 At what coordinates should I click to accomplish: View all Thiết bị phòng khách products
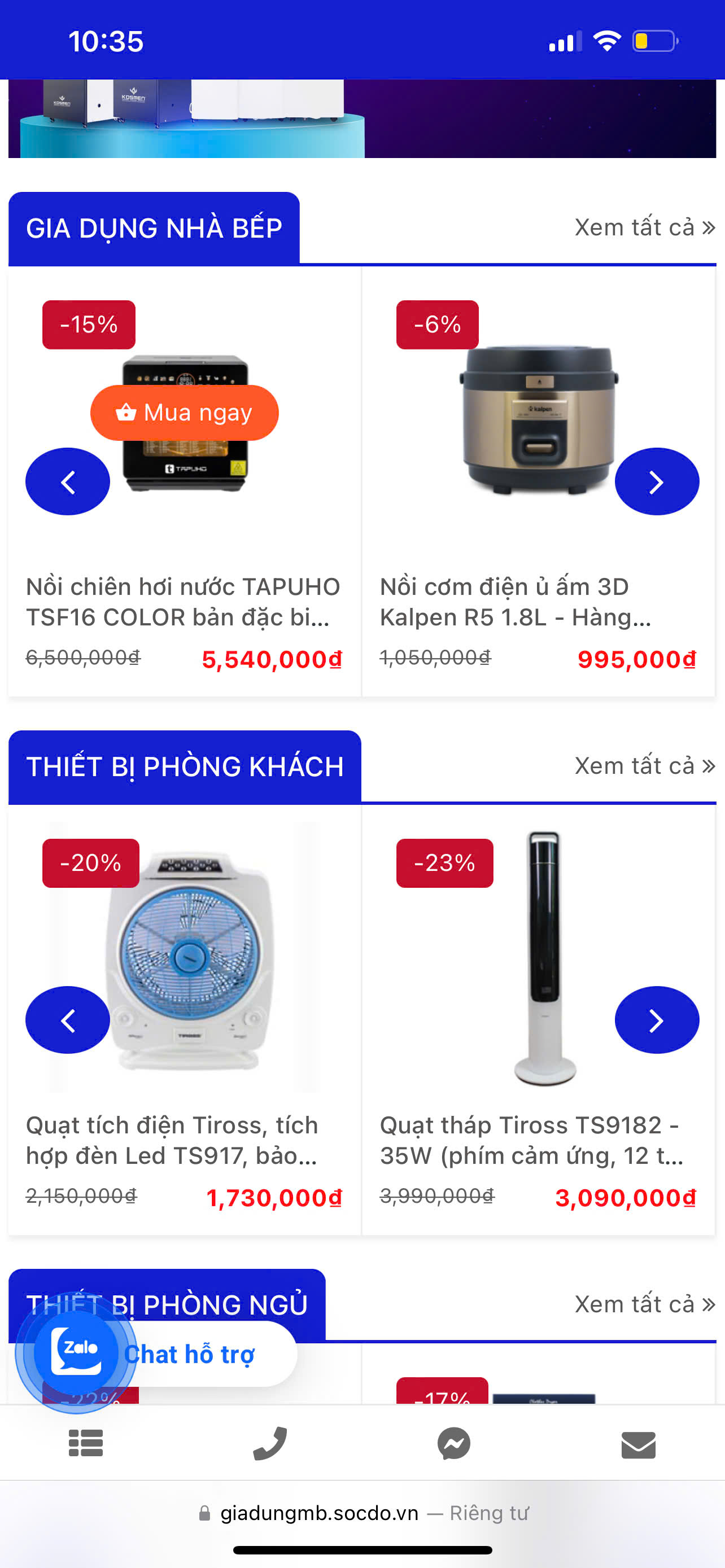[644, 766]
